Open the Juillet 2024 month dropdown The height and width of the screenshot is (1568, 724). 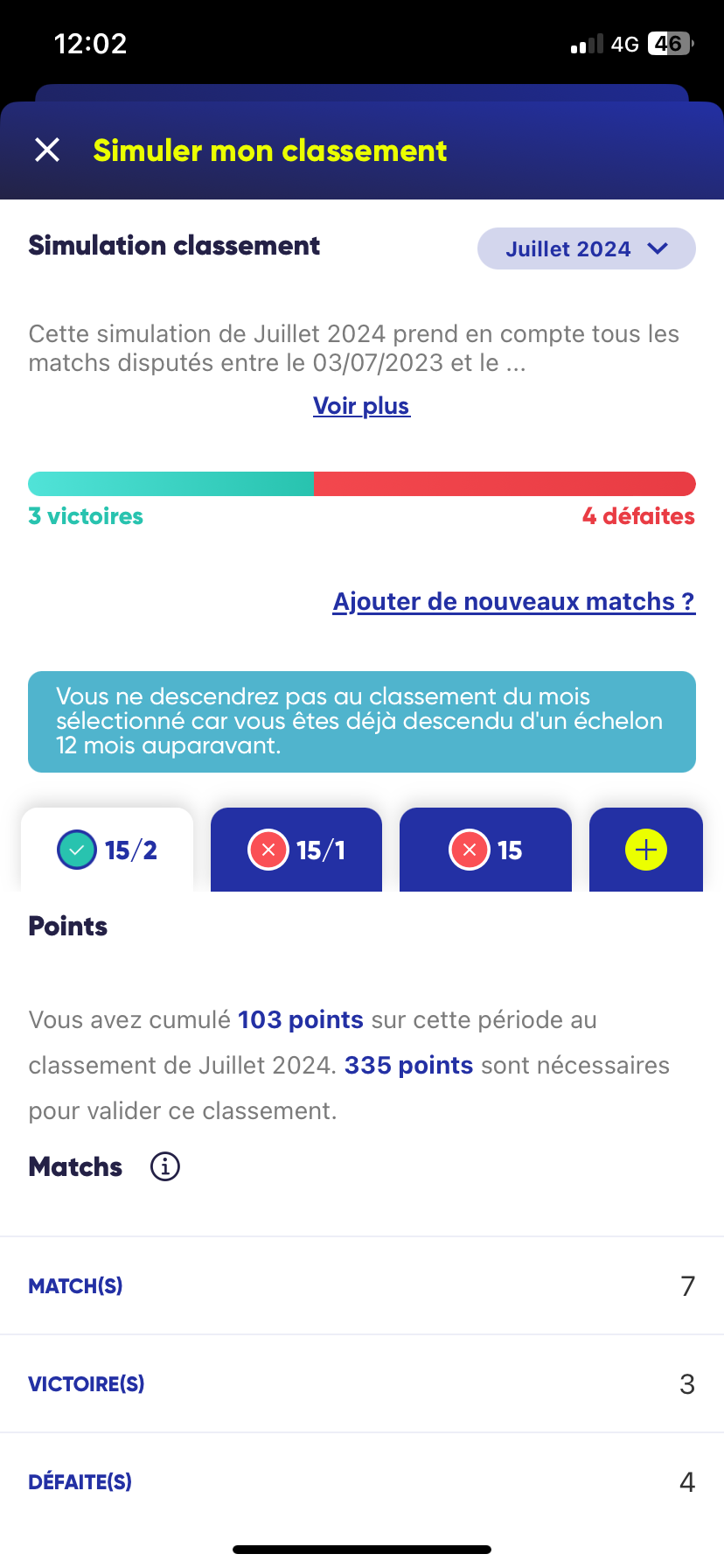pos(586,248)
